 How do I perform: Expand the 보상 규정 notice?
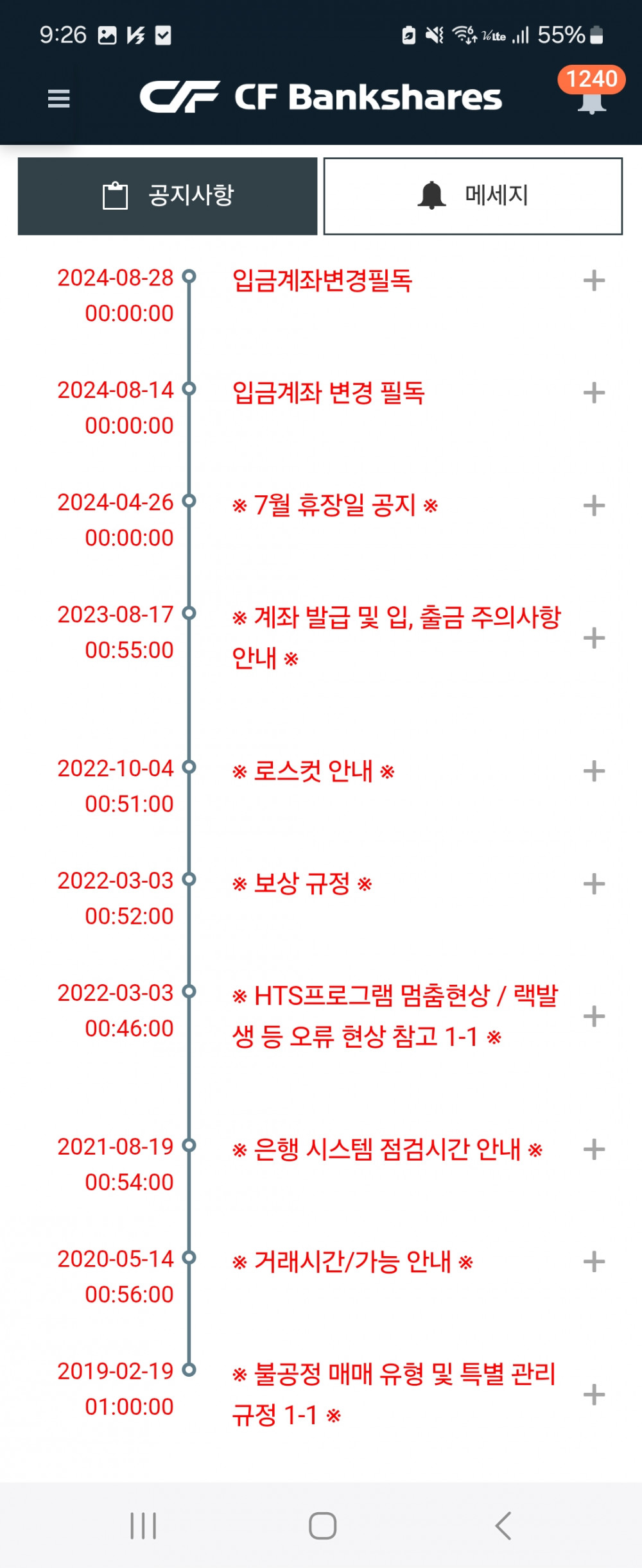(x=594, y=884)
